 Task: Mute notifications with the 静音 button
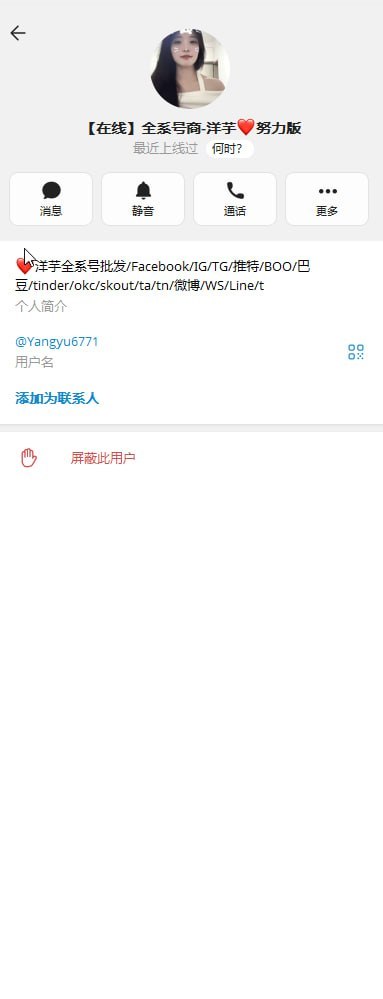click(x=143, y=199)
